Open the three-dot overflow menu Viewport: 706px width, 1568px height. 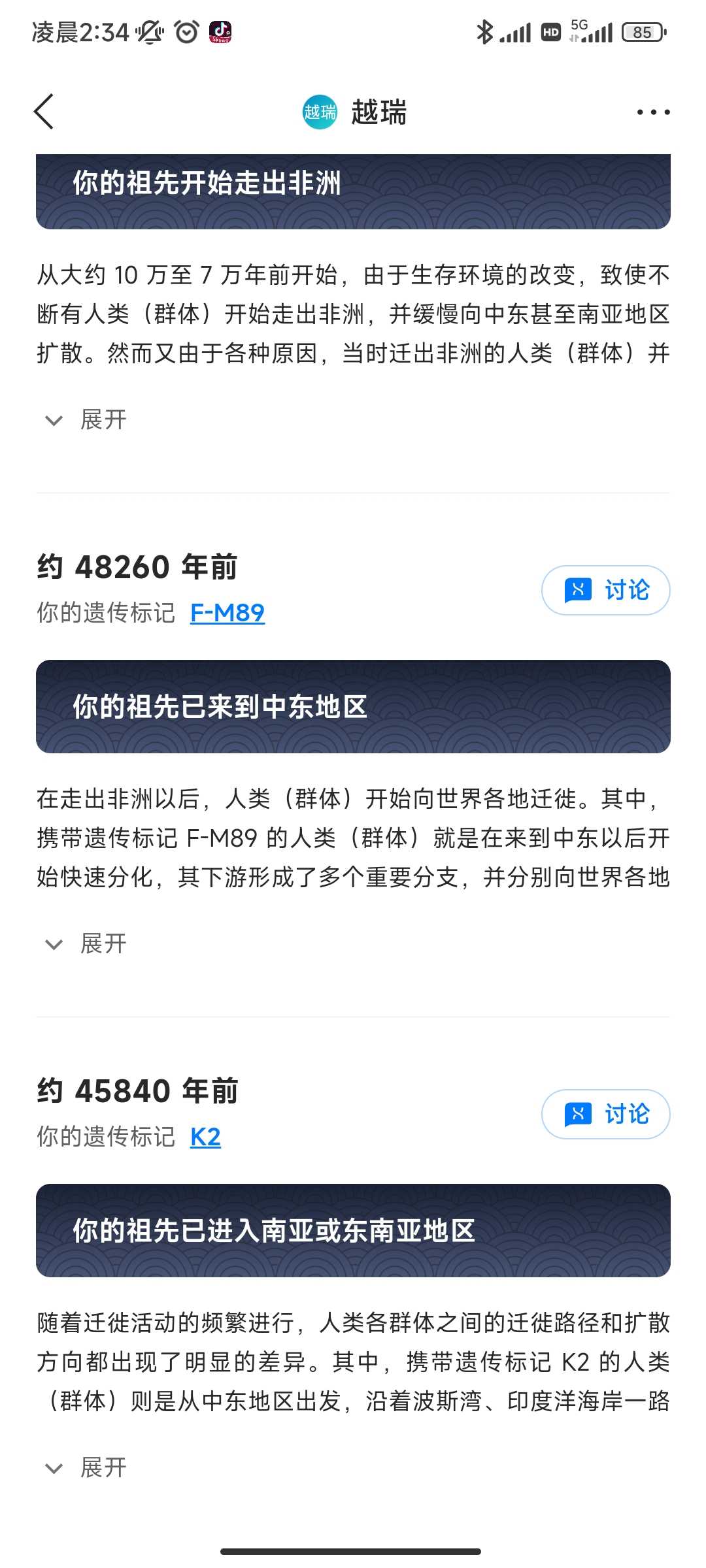point(653,112)
